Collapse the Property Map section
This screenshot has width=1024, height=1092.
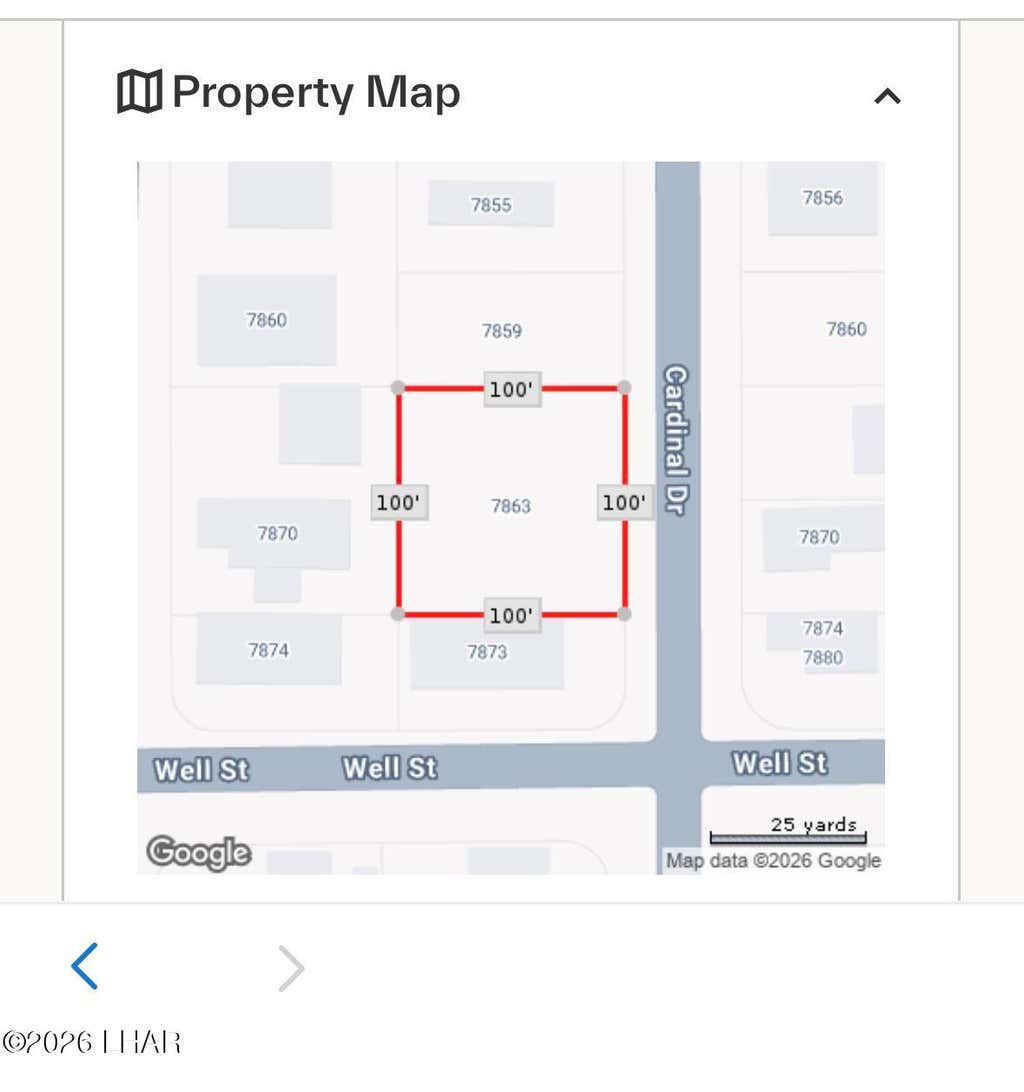tap(887, 96)
